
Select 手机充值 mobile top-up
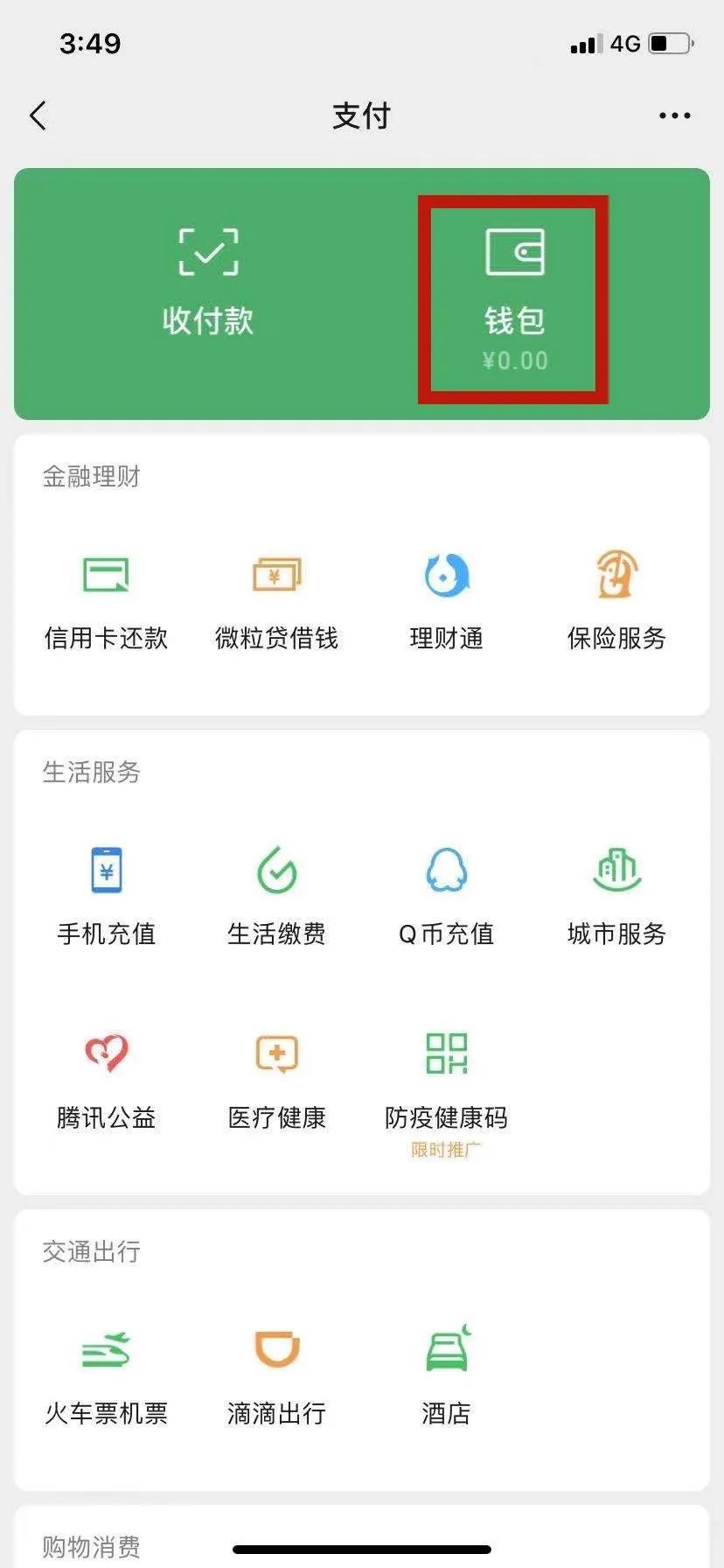click(x=105, y=894)
